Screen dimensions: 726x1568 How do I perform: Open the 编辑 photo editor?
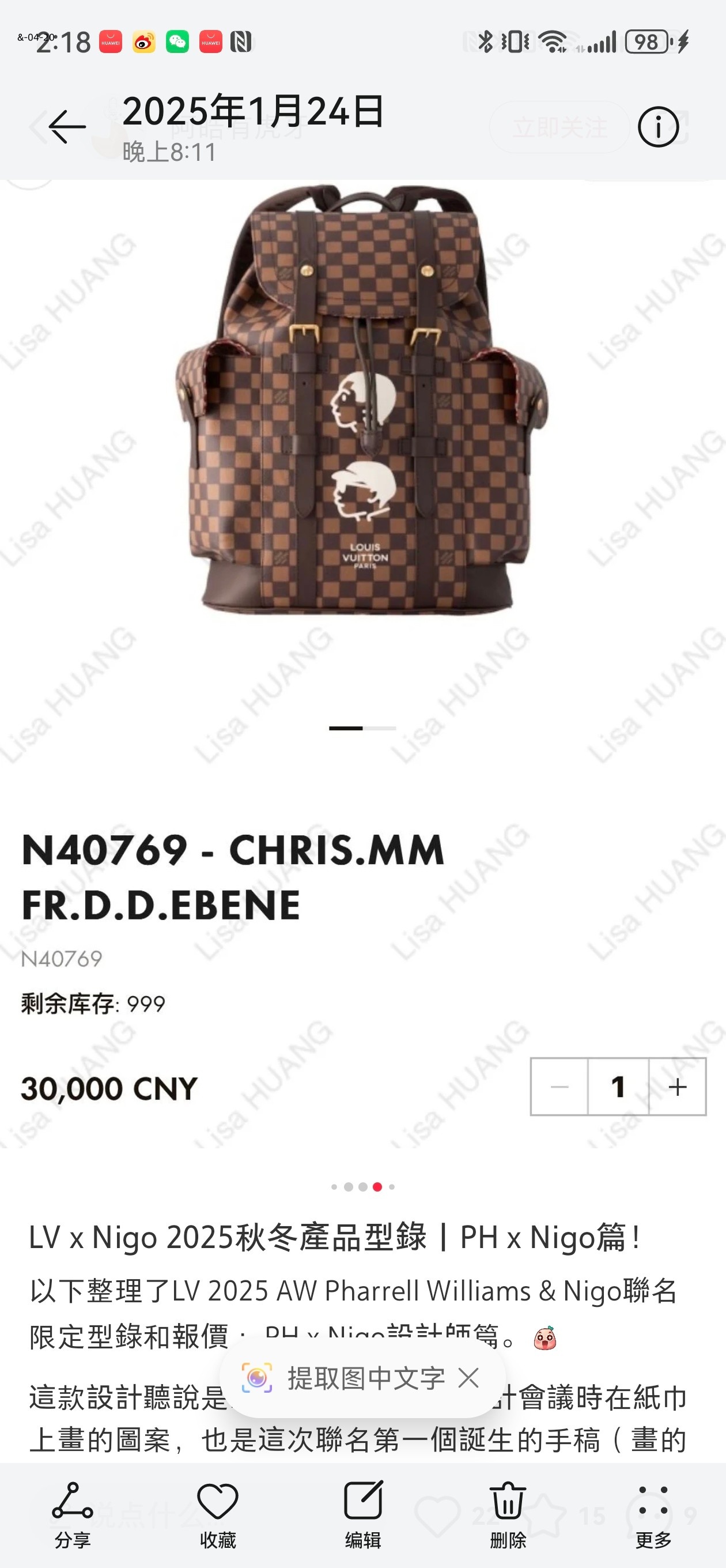[364, 1514]
